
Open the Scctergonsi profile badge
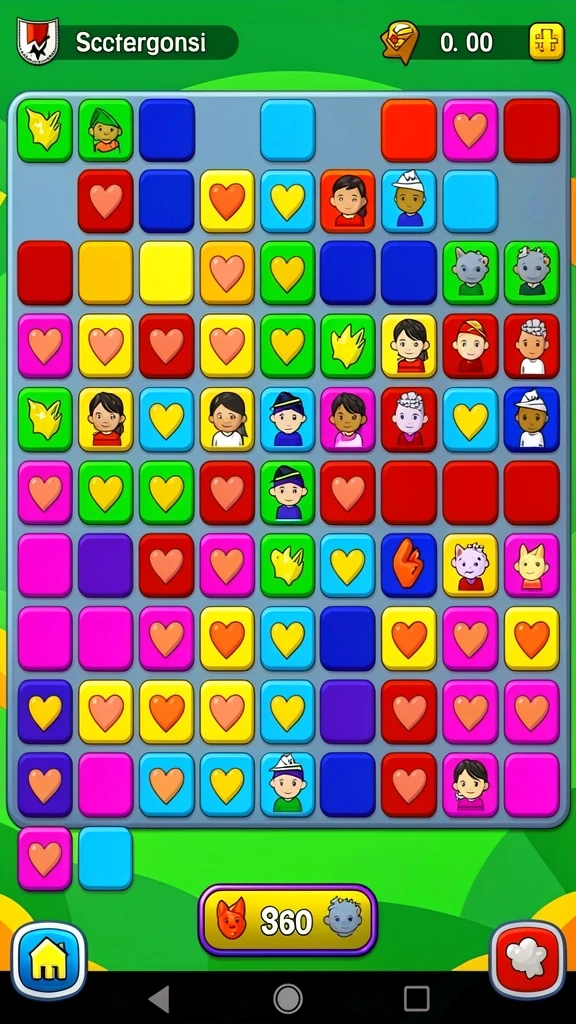37,40
